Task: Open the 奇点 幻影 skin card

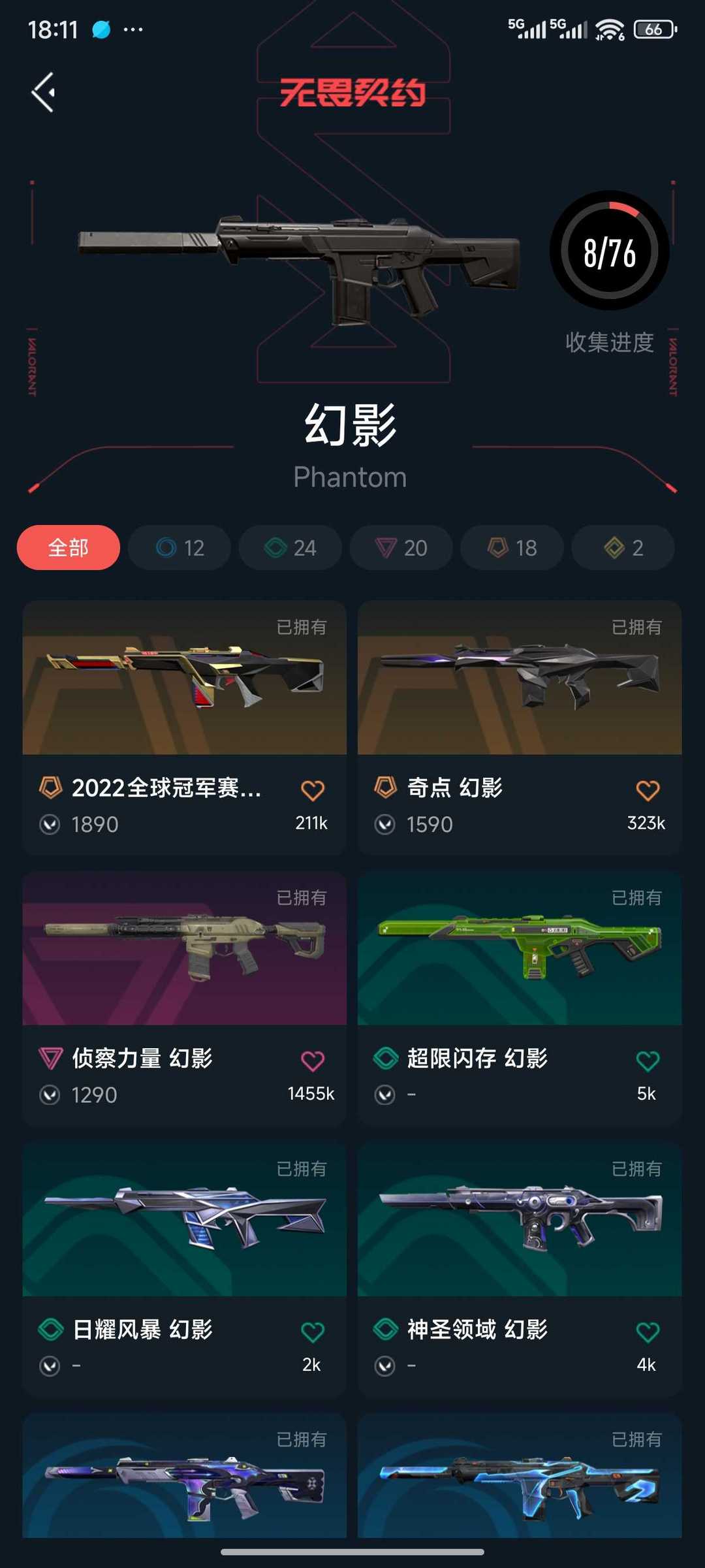Action: 520,728
